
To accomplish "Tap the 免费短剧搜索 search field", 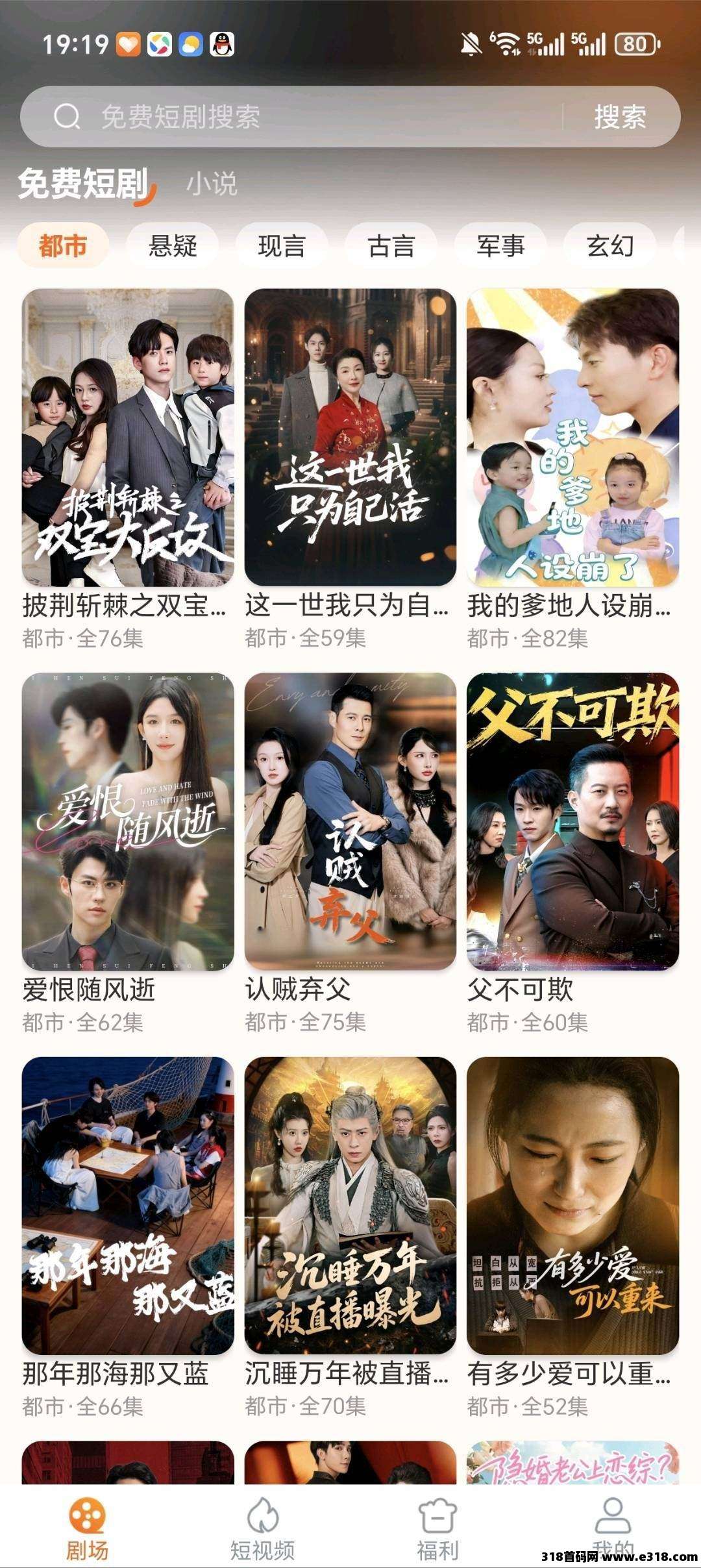I will click(292, 117).
